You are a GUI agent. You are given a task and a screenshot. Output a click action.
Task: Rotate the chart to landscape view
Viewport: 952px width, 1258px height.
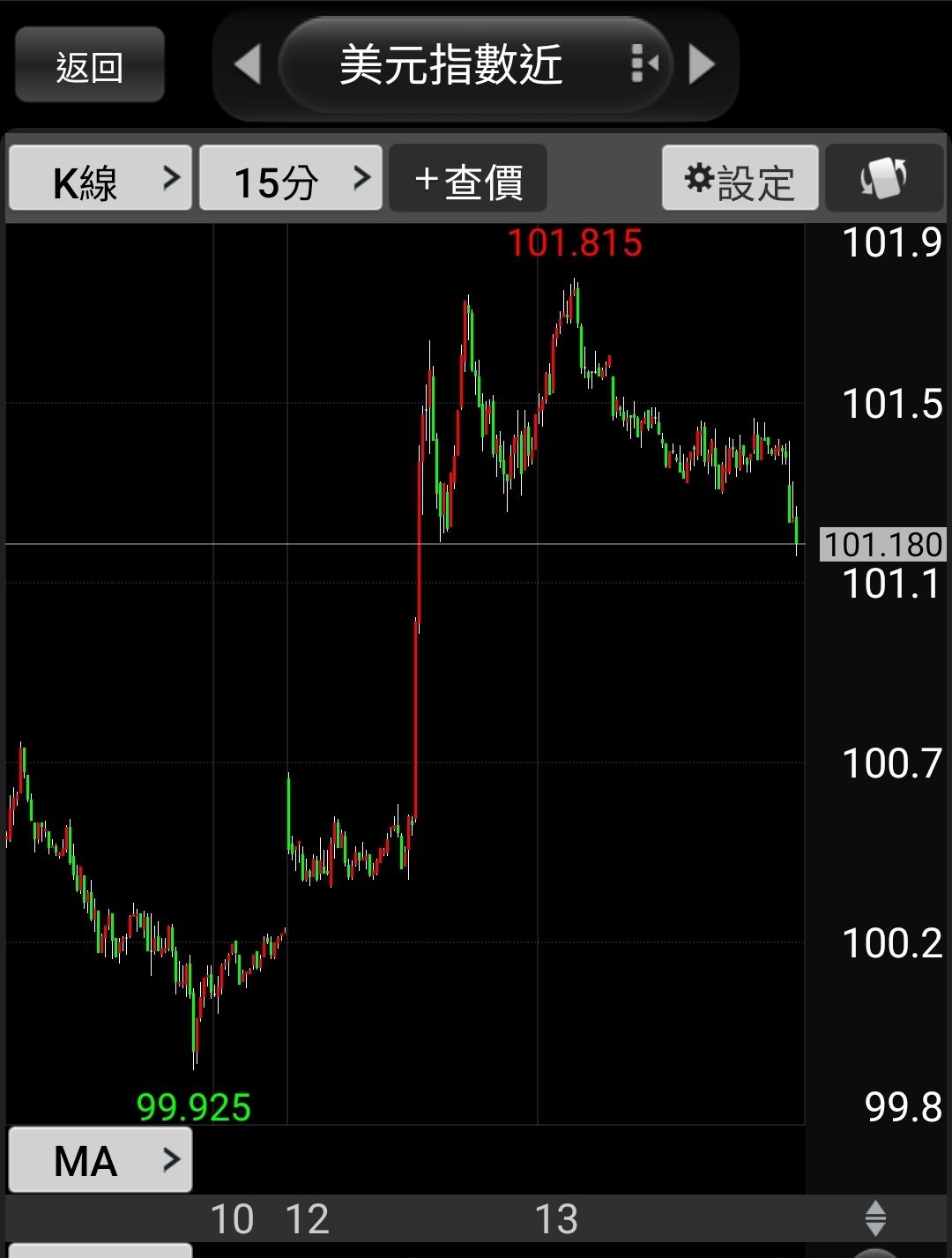[x=884, y=179]
